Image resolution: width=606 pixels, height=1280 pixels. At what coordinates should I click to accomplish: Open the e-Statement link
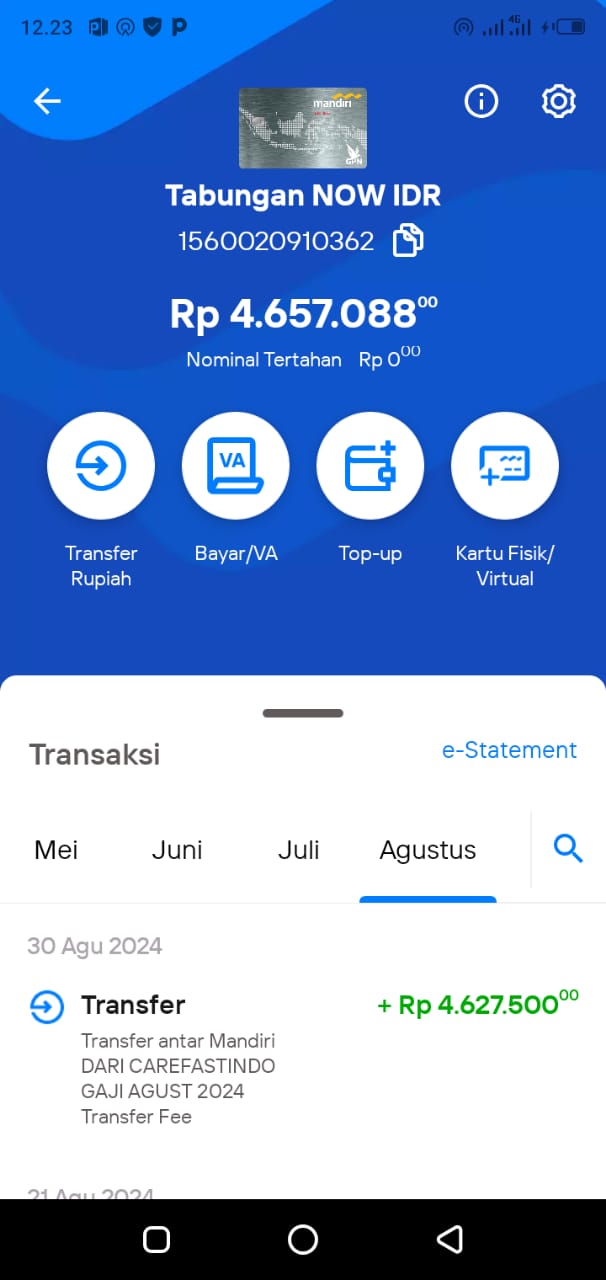coord(509,750)
